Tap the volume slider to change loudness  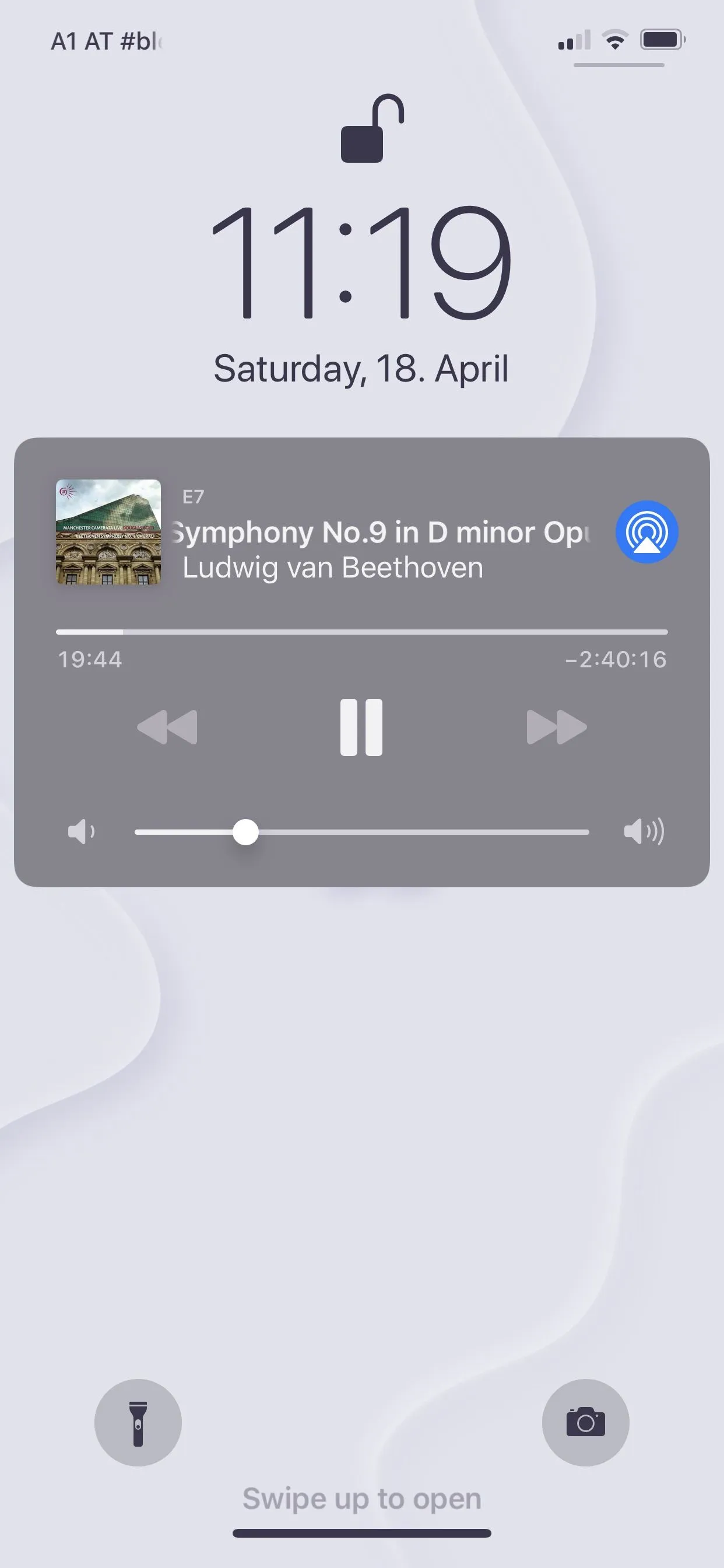tap(361, 832)
